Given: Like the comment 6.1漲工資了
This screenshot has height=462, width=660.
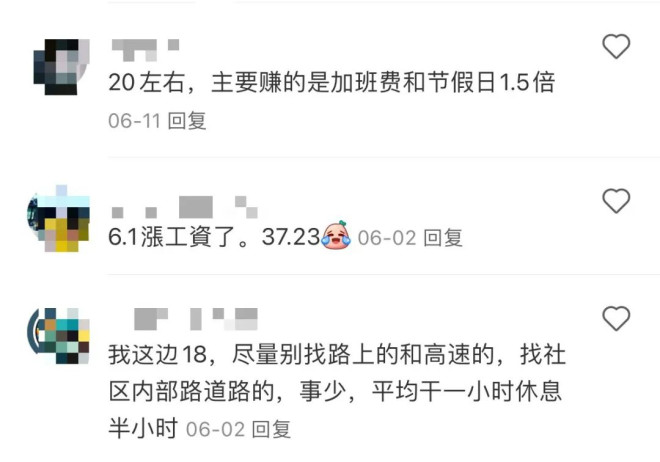Looking at the screenshot, I should coord(617,200).
